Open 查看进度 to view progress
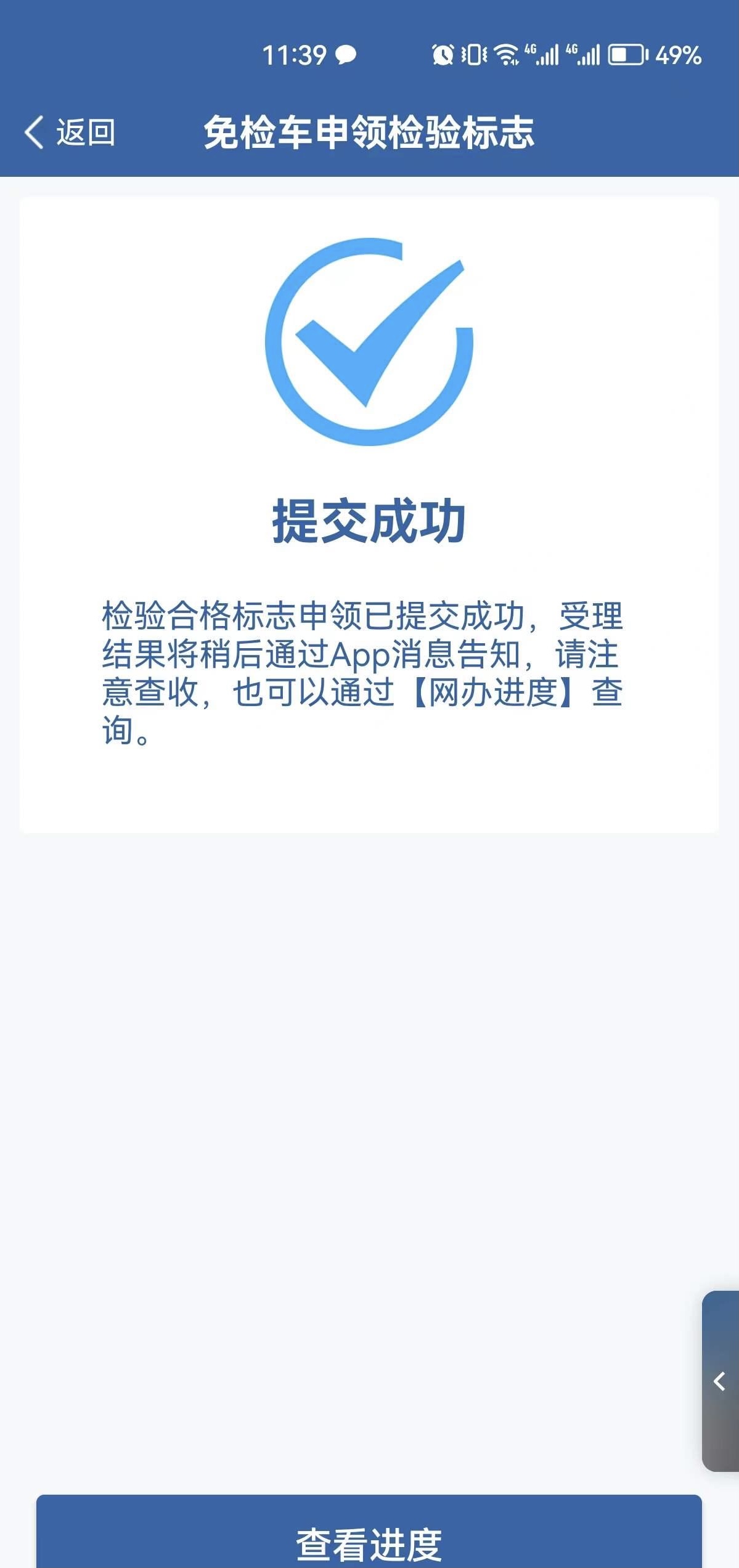Image resolution: width=739 pixels, height=1568 pixels. (x=369, y=1536)
